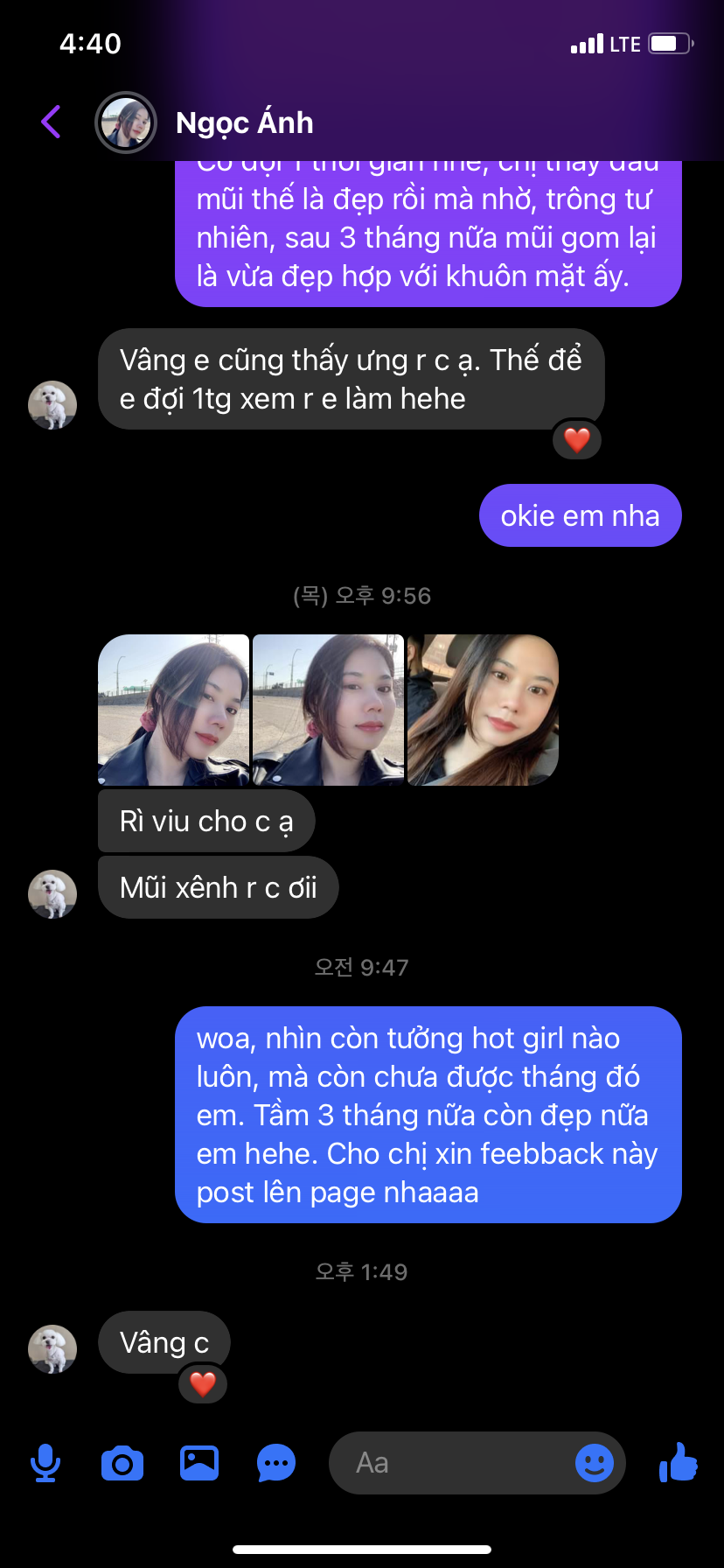724x1568 pixels.
Task: View heart reaction on "Vâng e cũng thấy" message
Action: click(577, 439)
